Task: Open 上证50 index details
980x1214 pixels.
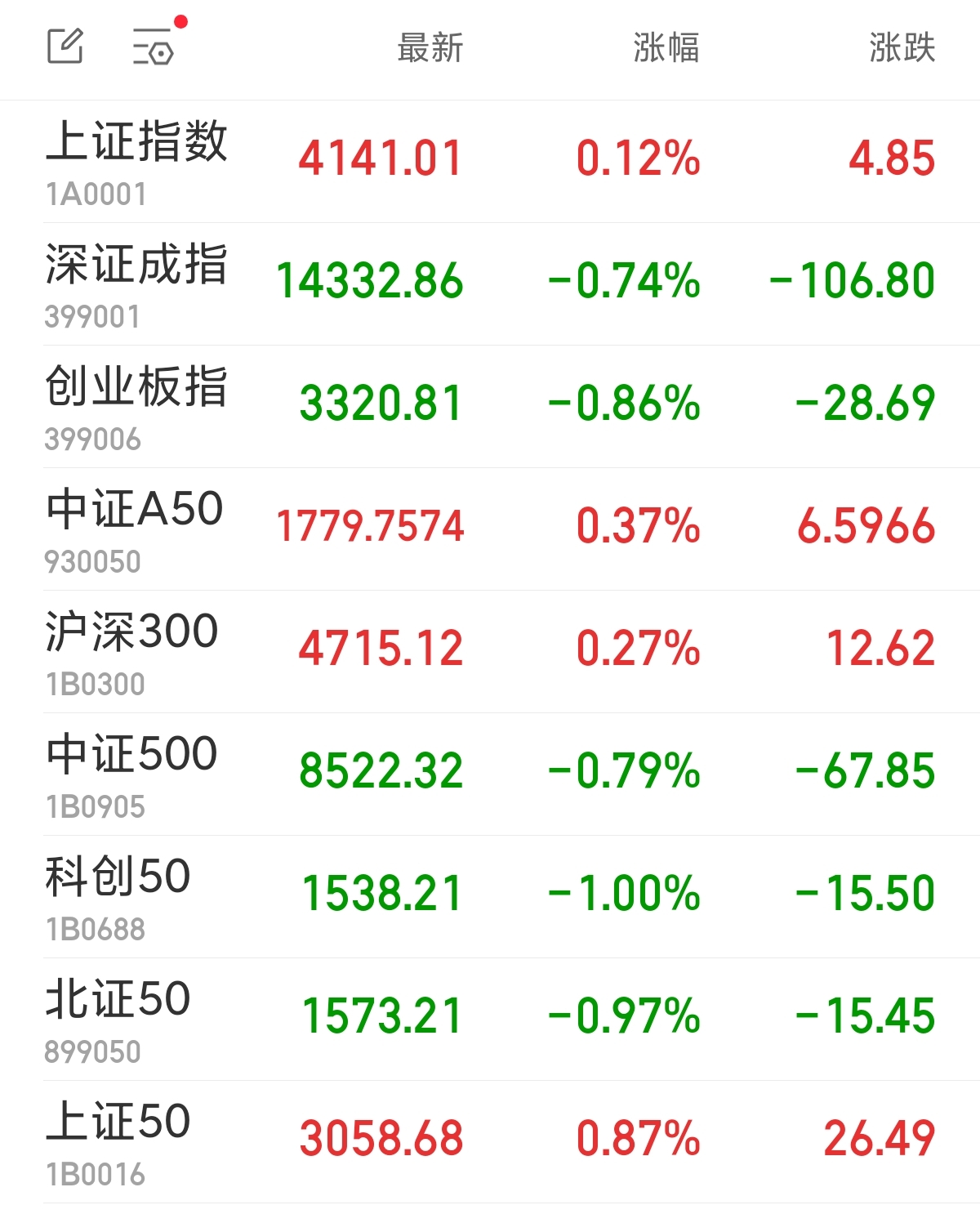Action: tap(118, 1141)
